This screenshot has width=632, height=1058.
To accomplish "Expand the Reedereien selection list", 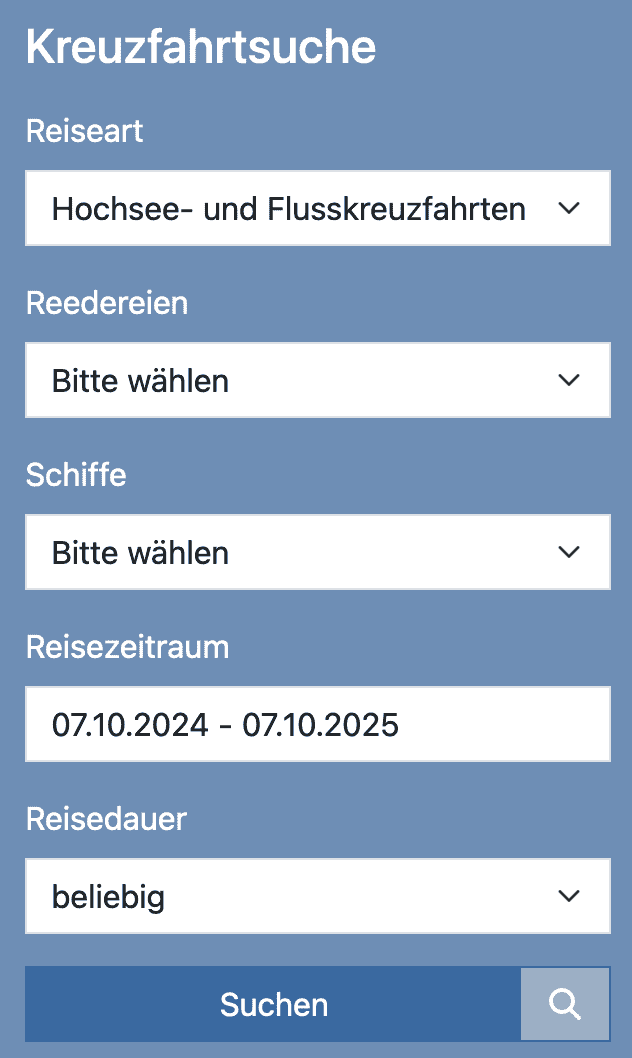I will click(317, 380).
